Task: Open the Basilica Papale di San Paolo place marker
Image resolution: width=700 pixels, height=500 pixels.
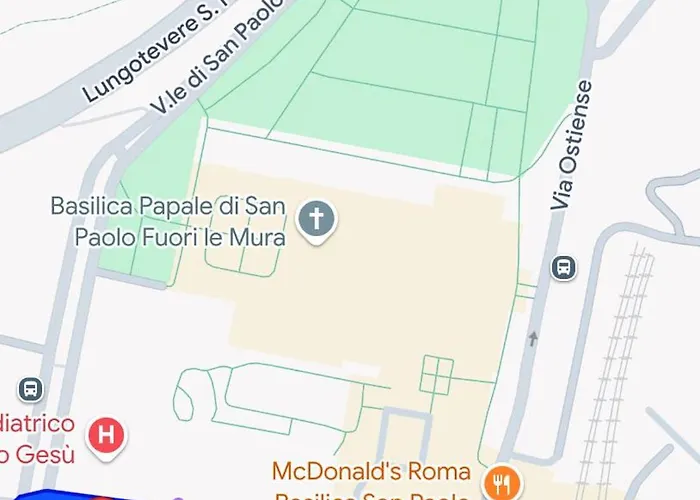Action: [318, 218]
